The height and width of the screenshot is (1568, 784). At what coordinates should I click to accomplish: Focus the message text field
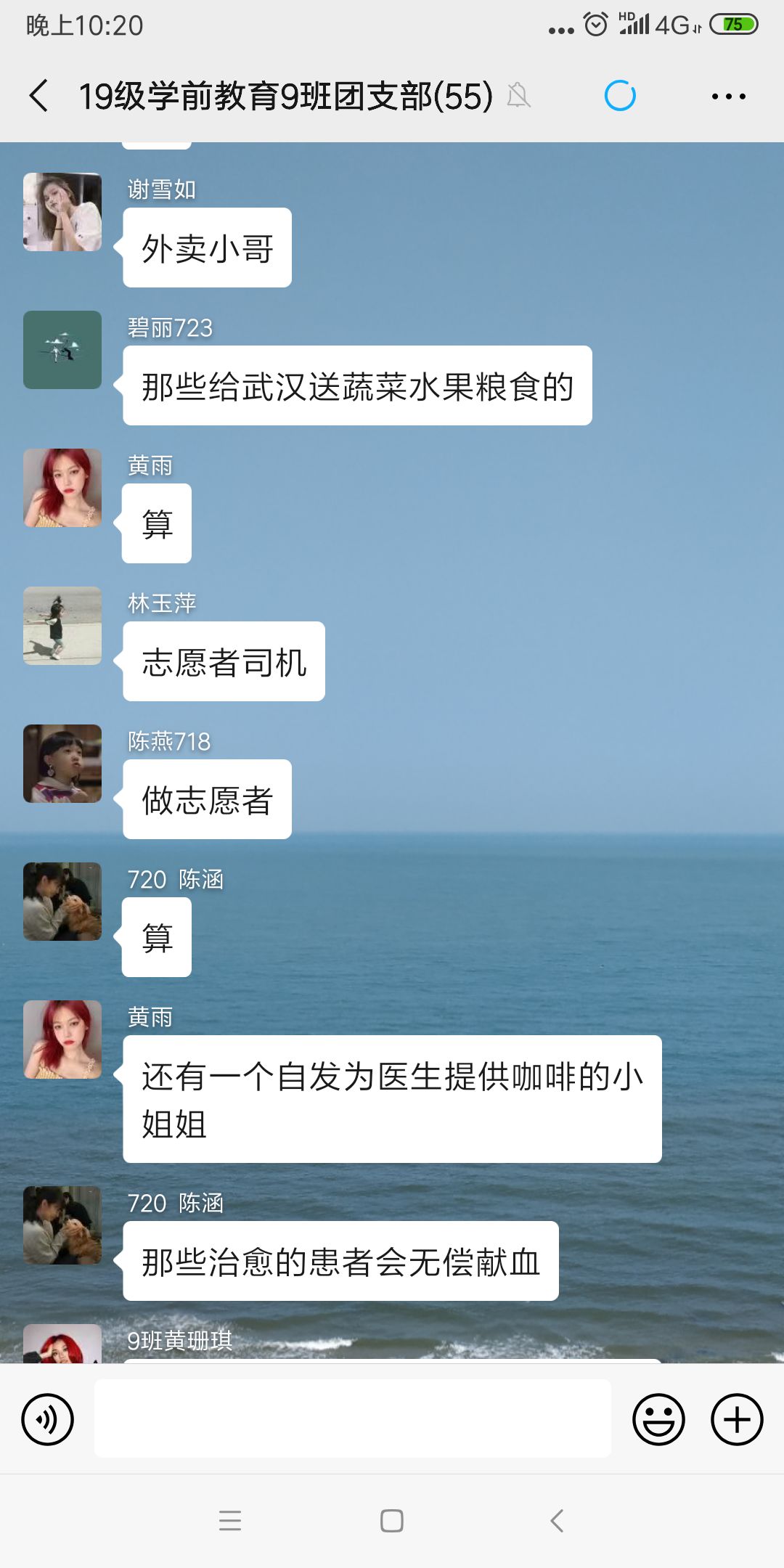click(x=352, y=1418)
